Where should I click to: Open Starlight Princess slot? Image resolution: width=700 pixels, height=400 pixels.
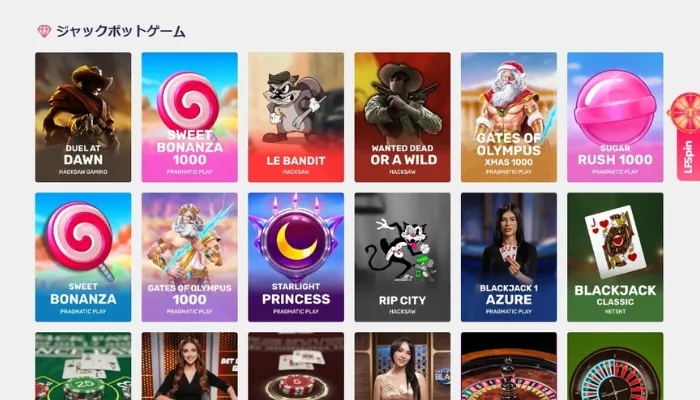coord(295,257)
